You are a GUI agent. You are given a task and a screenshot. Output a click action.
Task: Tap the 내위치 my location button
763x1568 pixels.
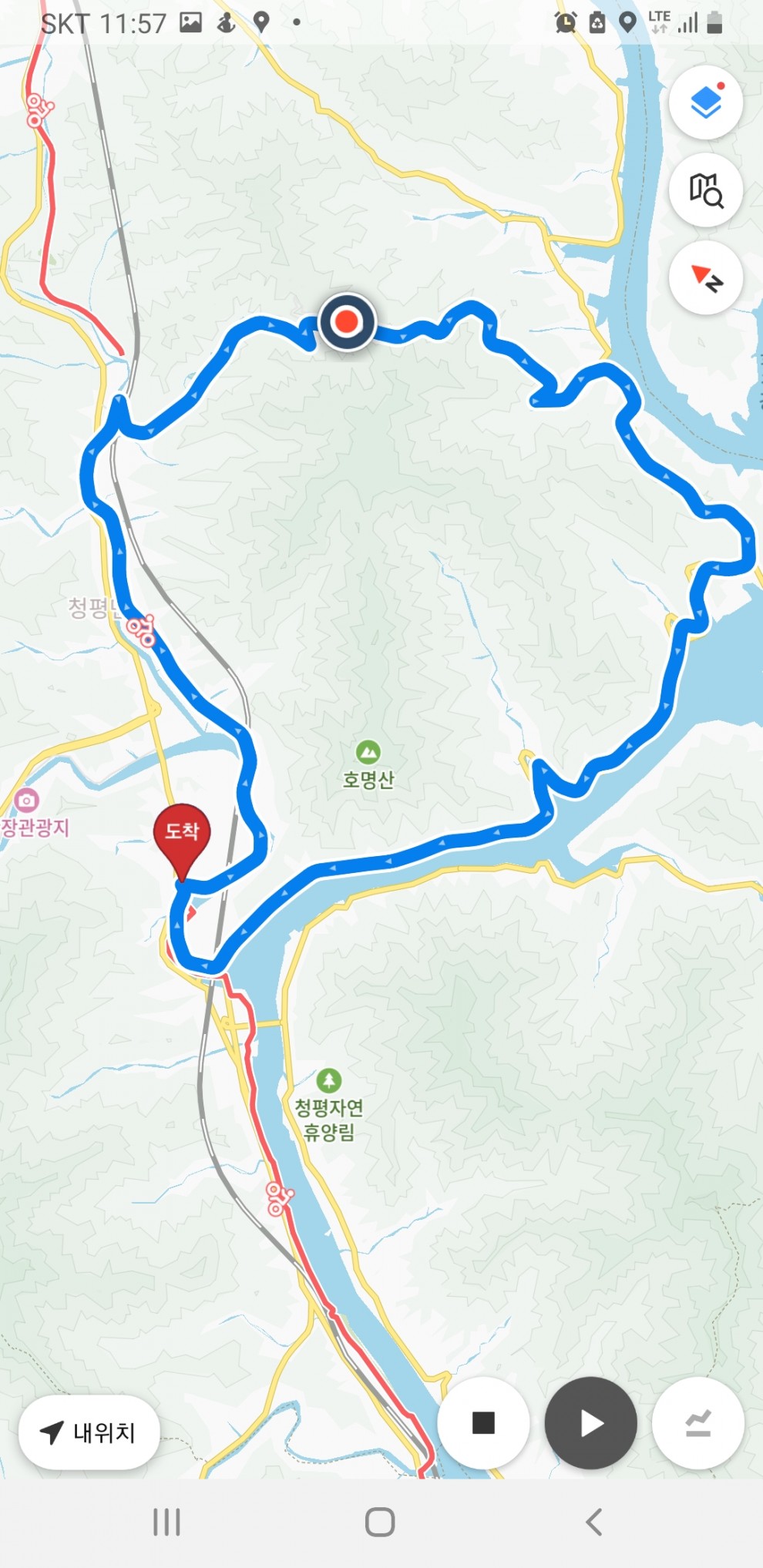89,1432
